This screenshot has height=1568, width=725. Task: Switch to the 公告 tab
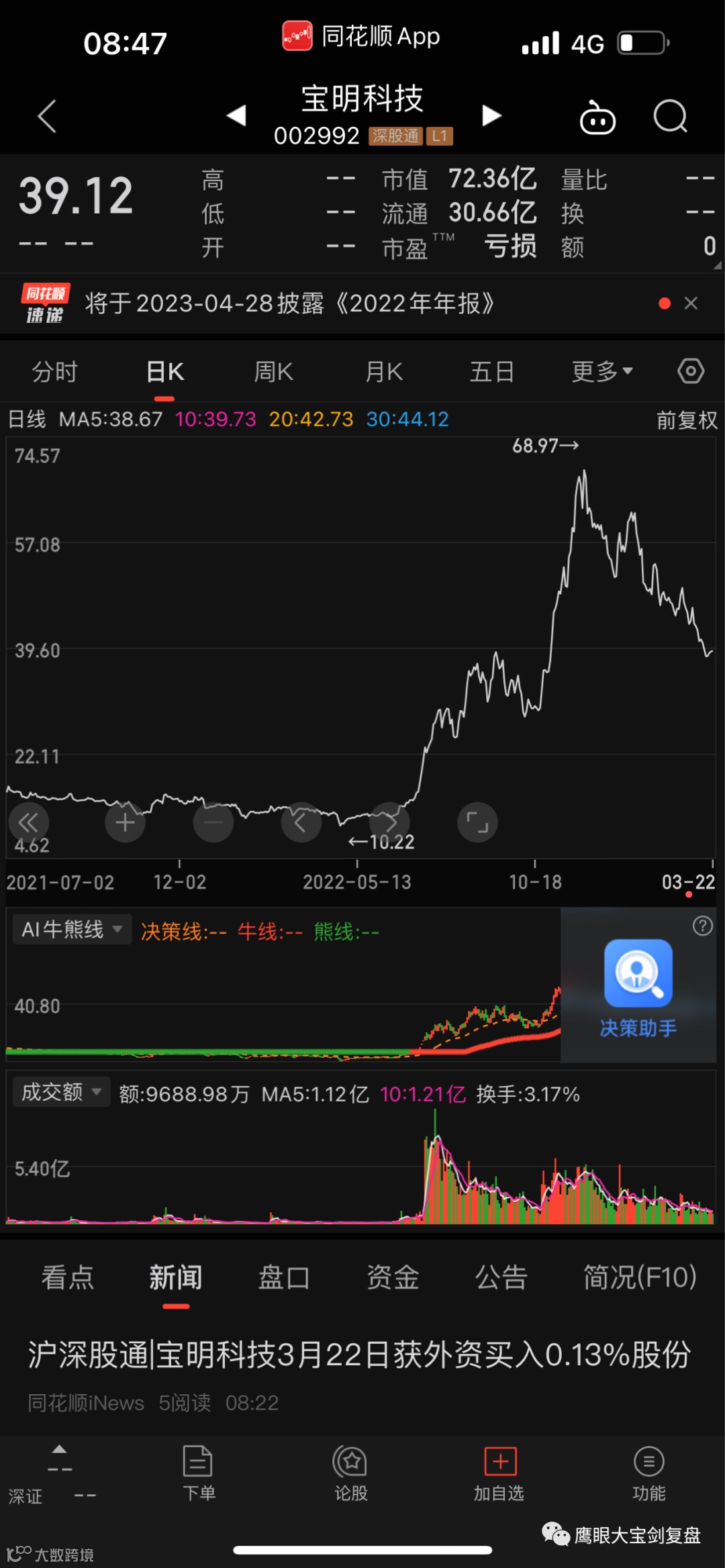(x=501, y=1277)
